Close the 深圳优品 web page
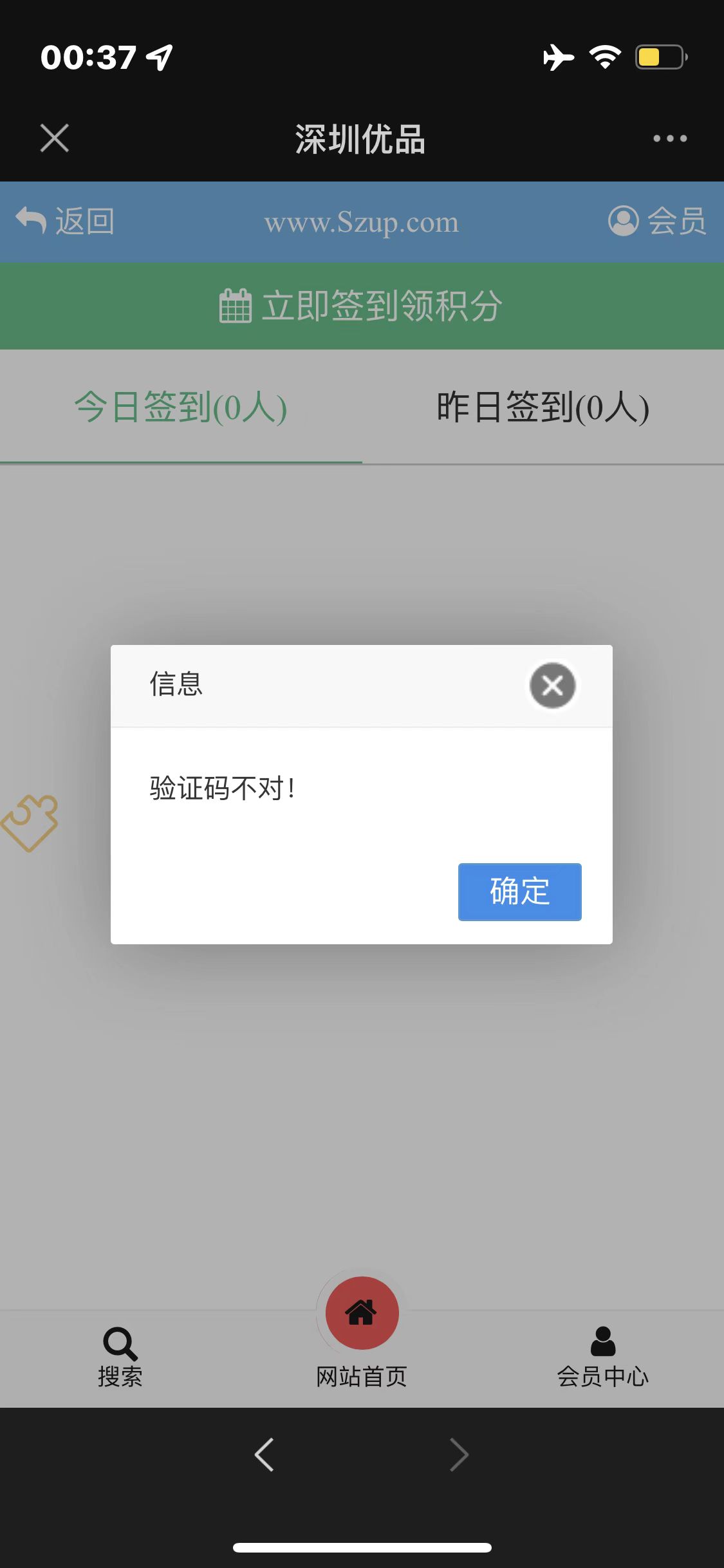The height and width of the screenshot is (1568, 724). pos(55,138)
